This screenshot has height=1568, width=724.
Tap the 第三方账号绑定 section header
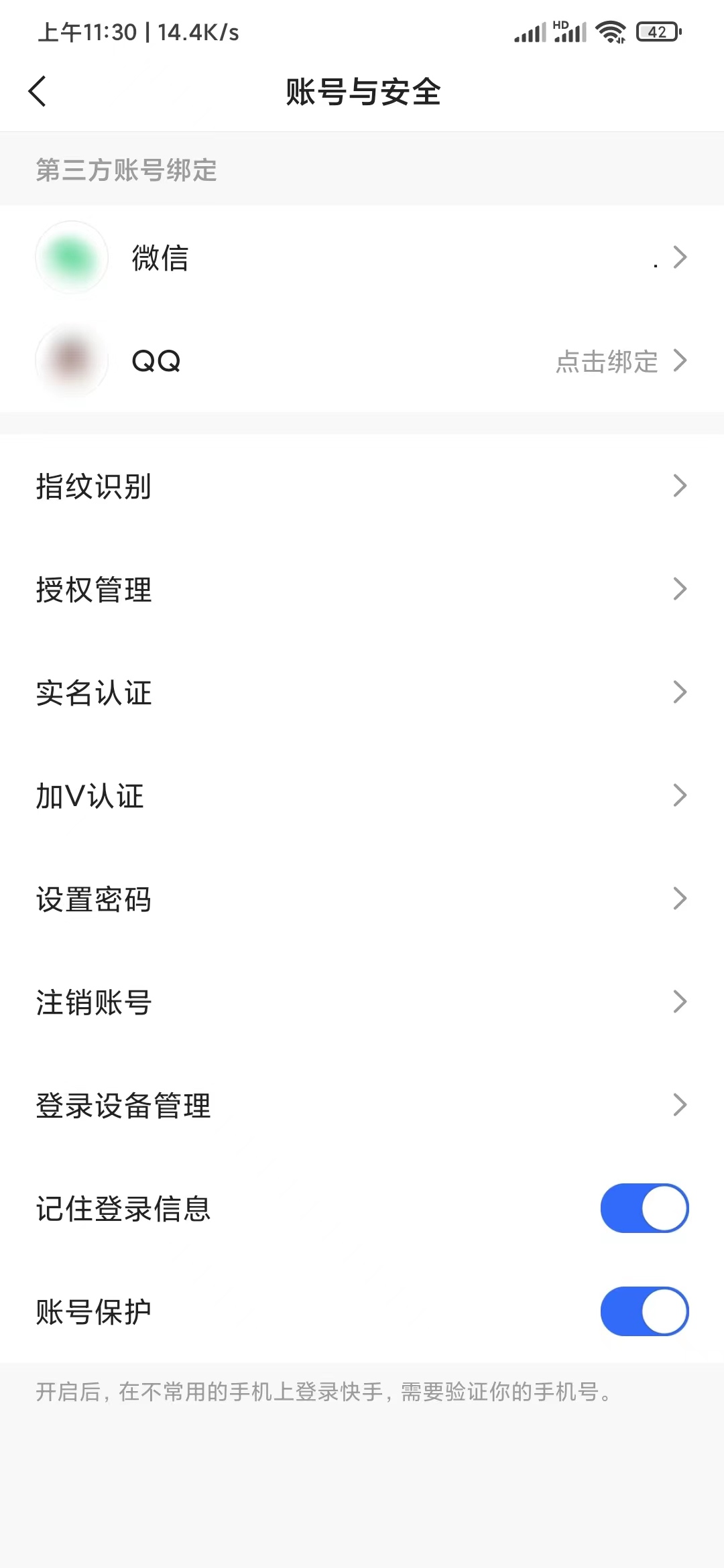(x=126, y=172)
